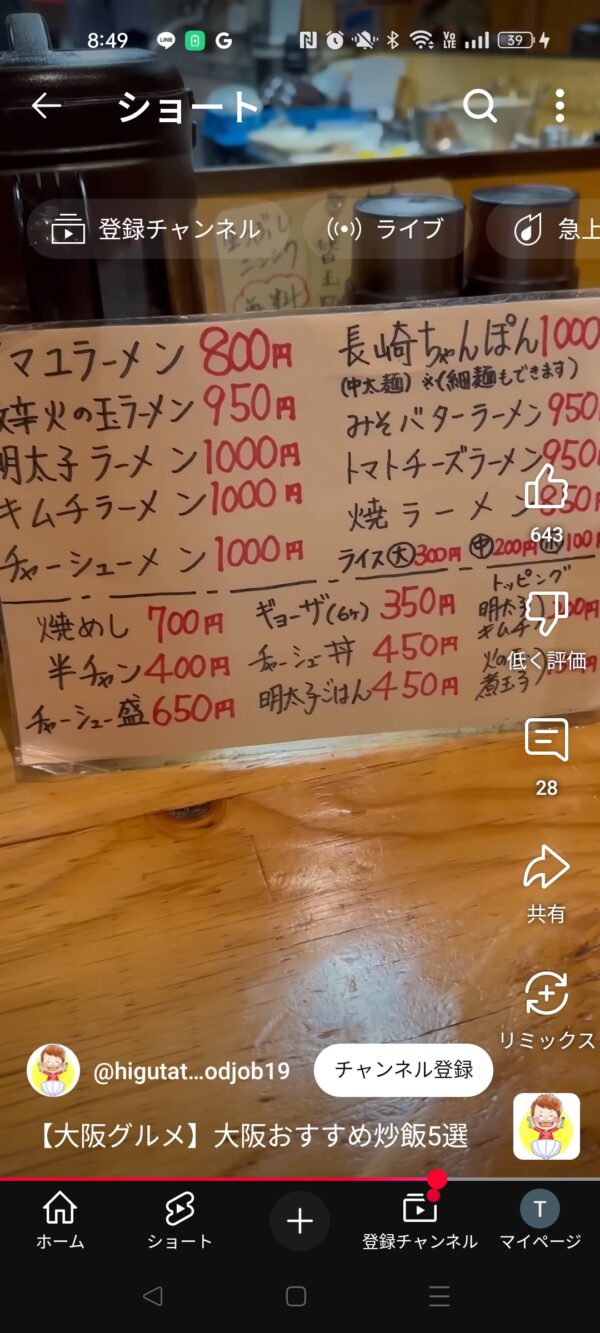The height and width of the screenshot is (1333, 600).
Task: Open 登録チャンネル tab in bottom bar
Action: click(x=420, y=1220)
